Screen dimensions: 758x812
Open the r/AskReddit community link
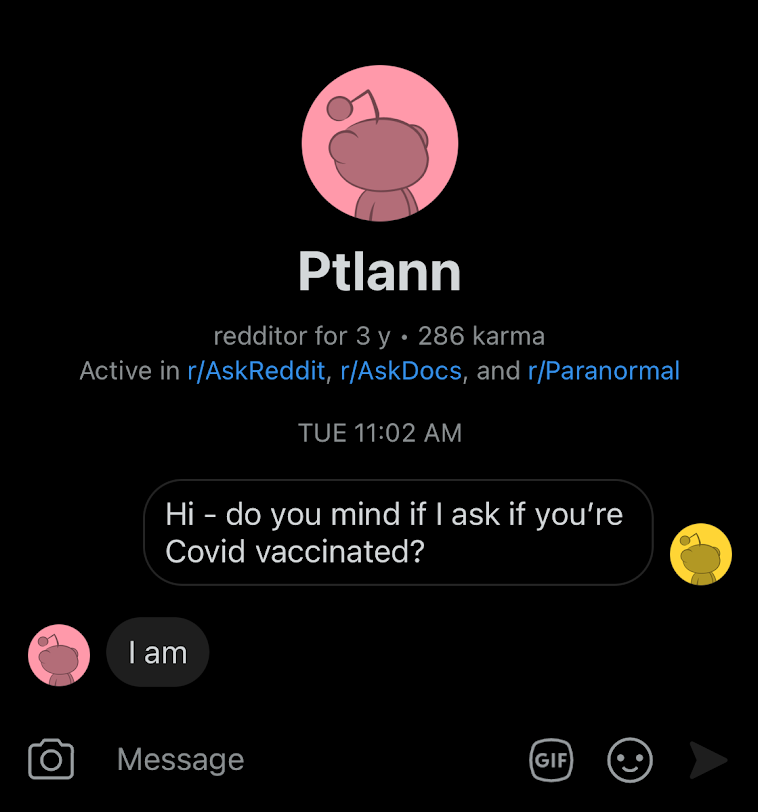point(257,371)
